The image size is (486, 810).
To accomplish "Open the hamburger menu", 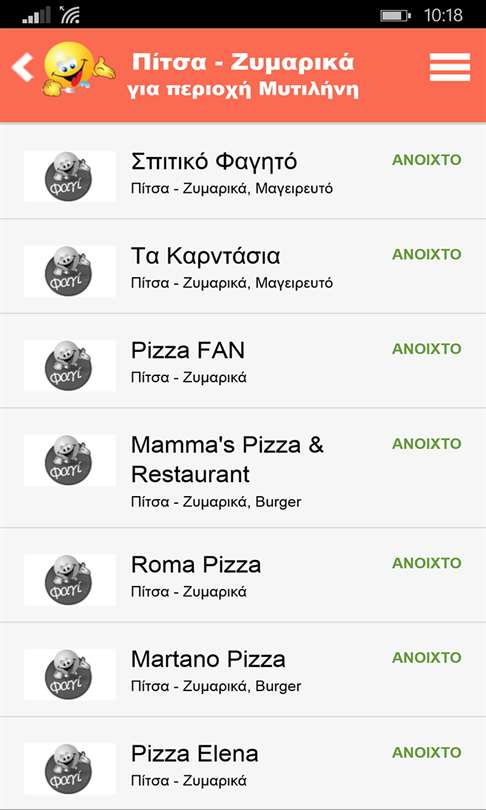I will tap(450, 67).
